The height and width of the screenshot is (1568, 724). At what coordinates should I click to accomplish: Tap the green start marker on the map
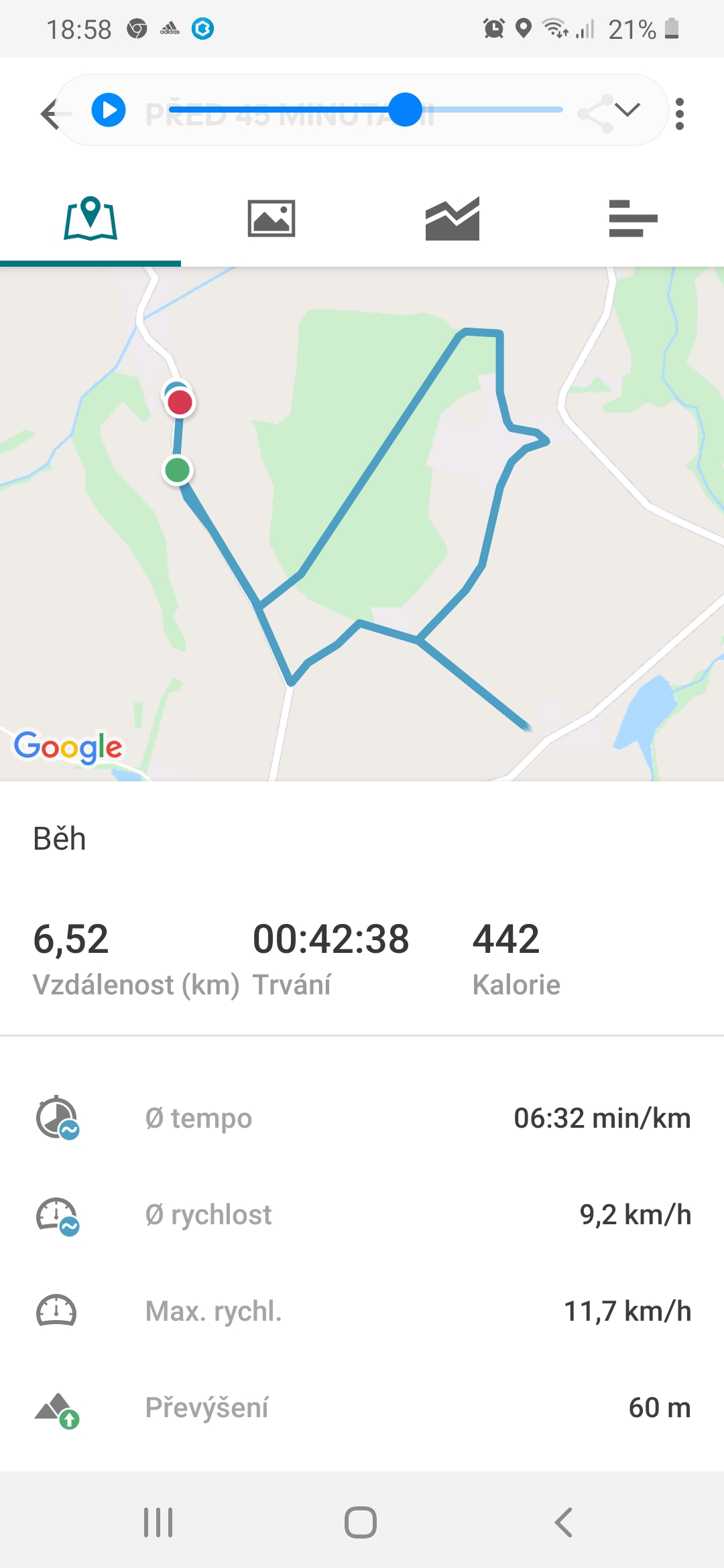(178, 470)
